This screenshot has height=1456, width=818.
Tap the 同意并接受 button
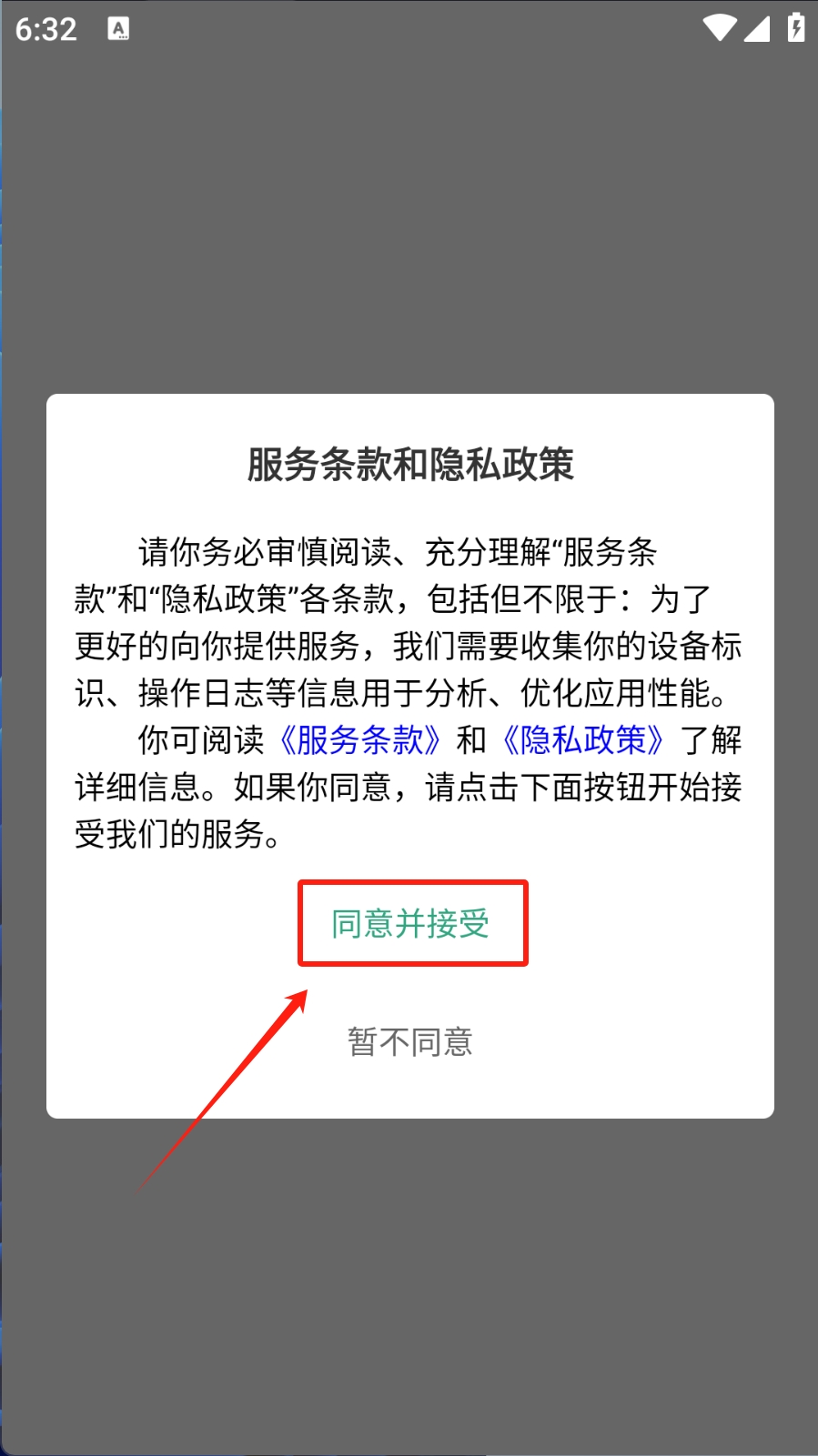[x=410, y=924]
